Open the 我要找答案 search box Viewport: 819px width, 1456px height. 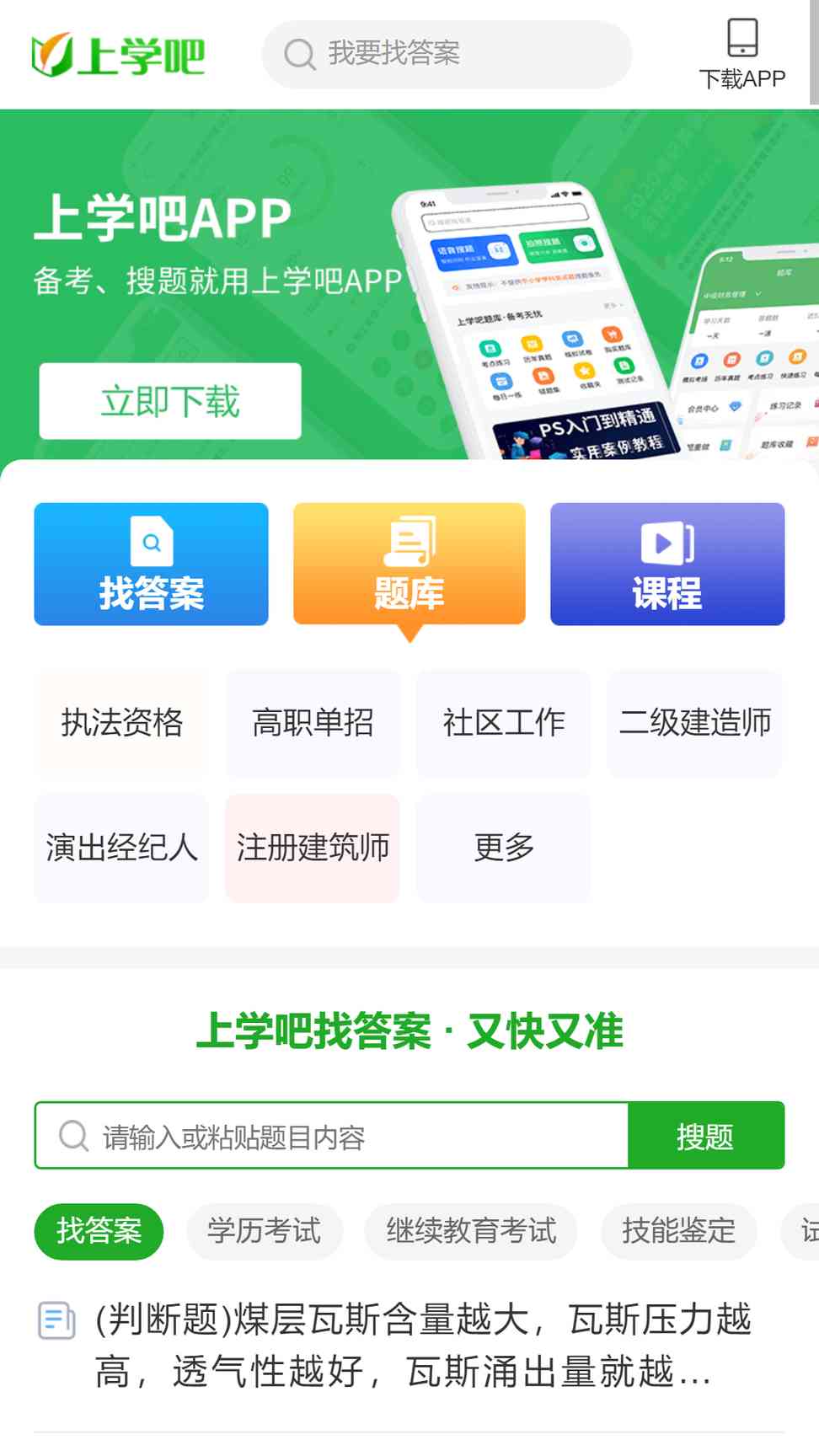447,54
